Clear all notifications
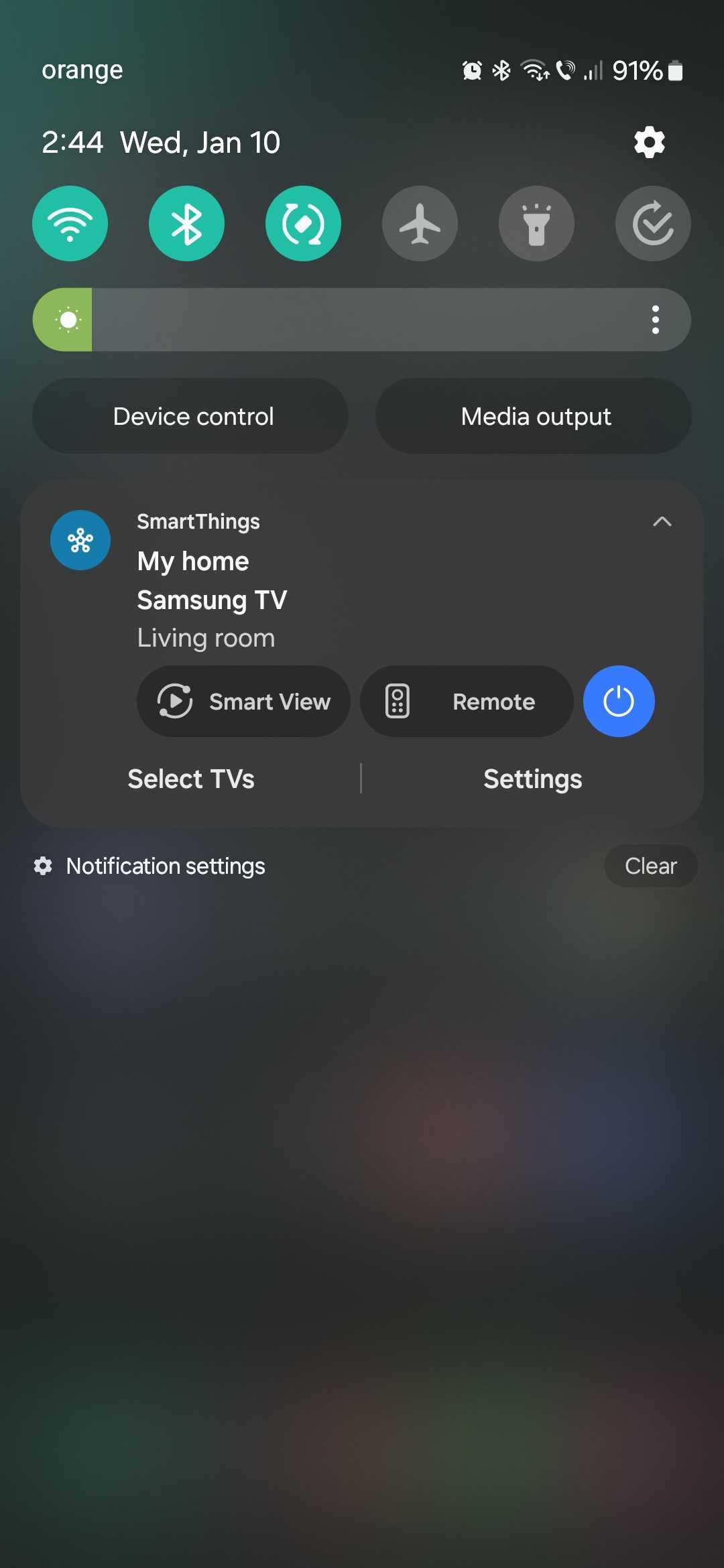 pyautogui.click(x=650, y=866)
